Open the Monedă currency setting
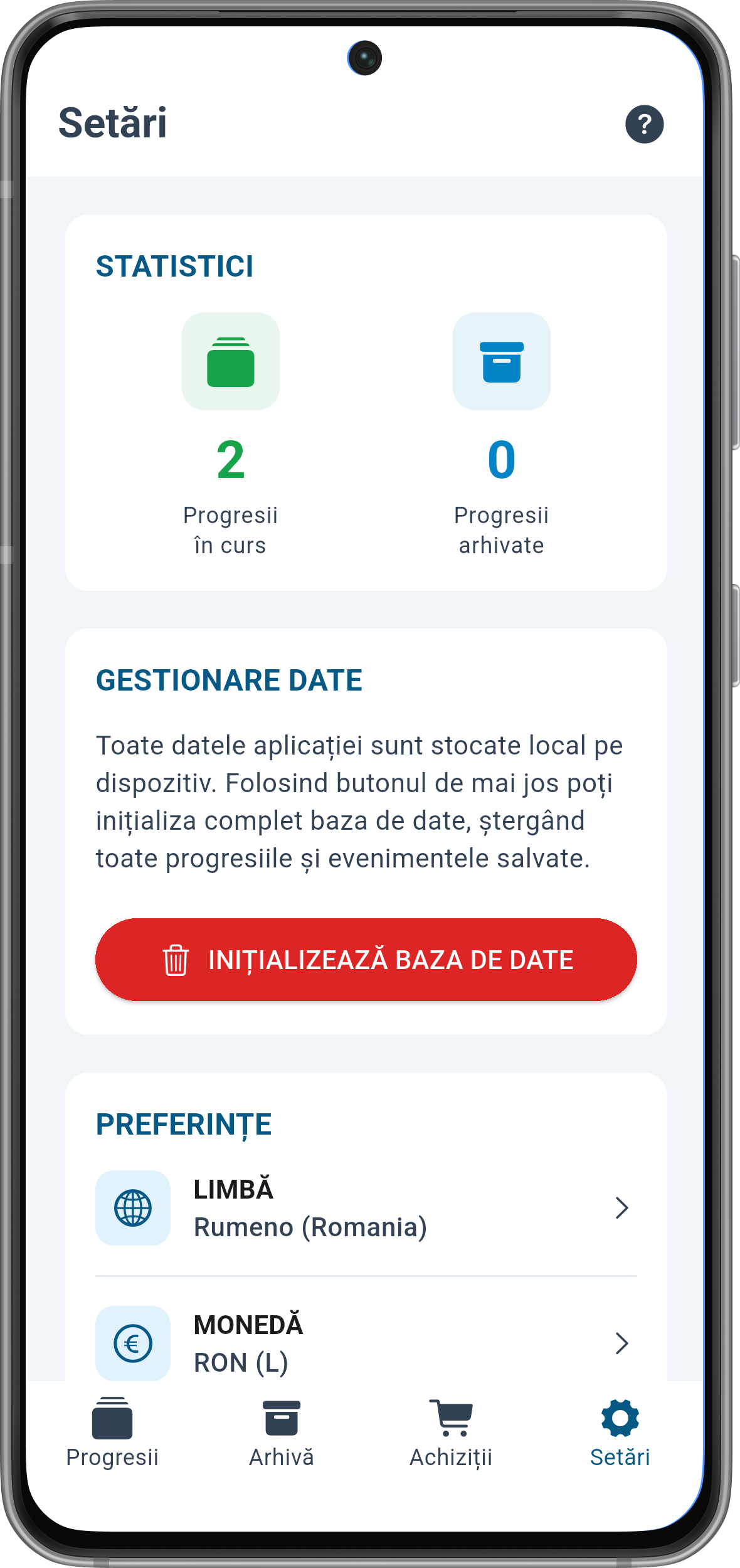The width and height of the screenshot is (740, 1568). point(366,1343)
